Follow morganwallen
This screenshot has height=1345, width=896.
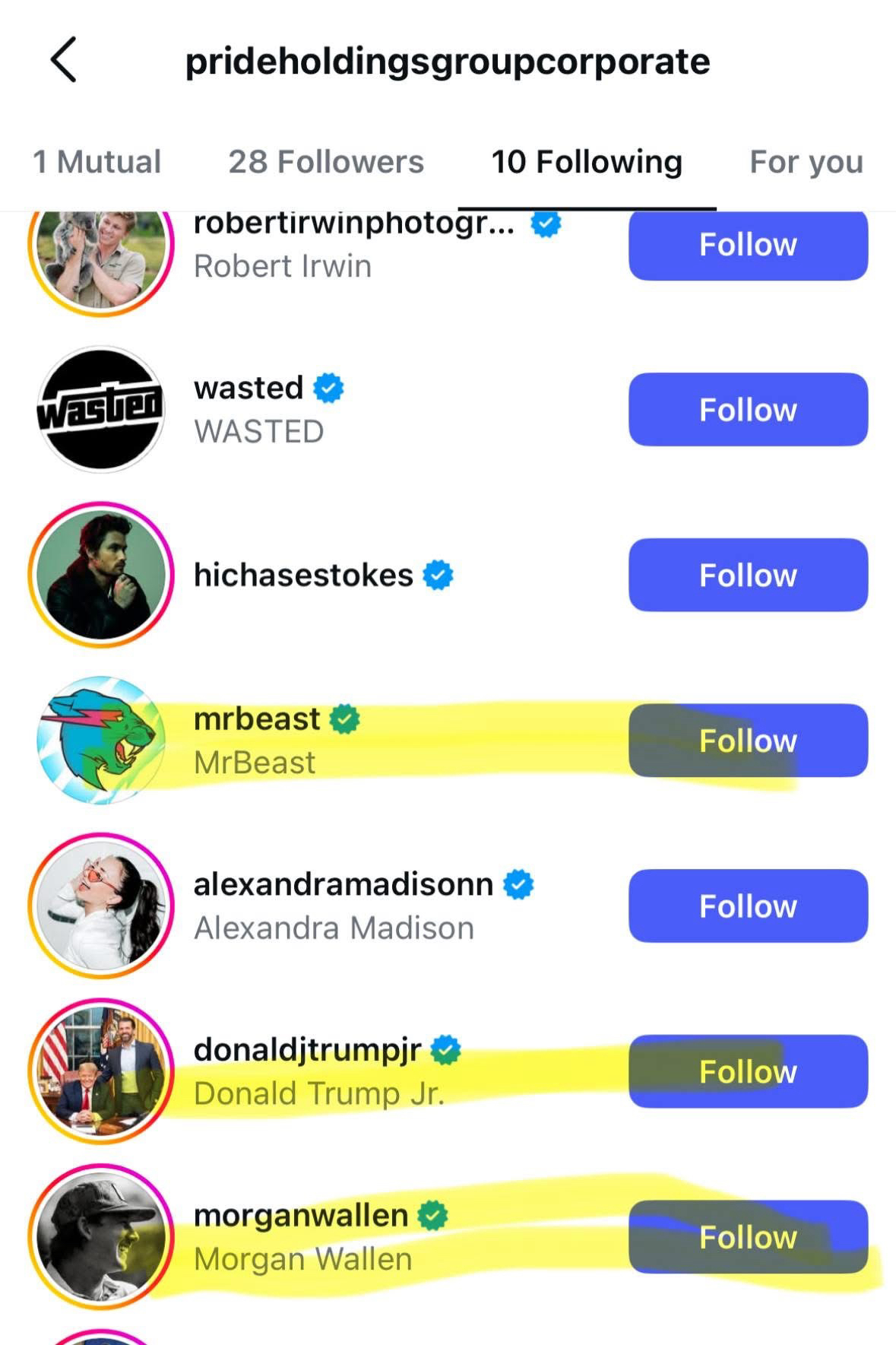(x=748, y=1236)
